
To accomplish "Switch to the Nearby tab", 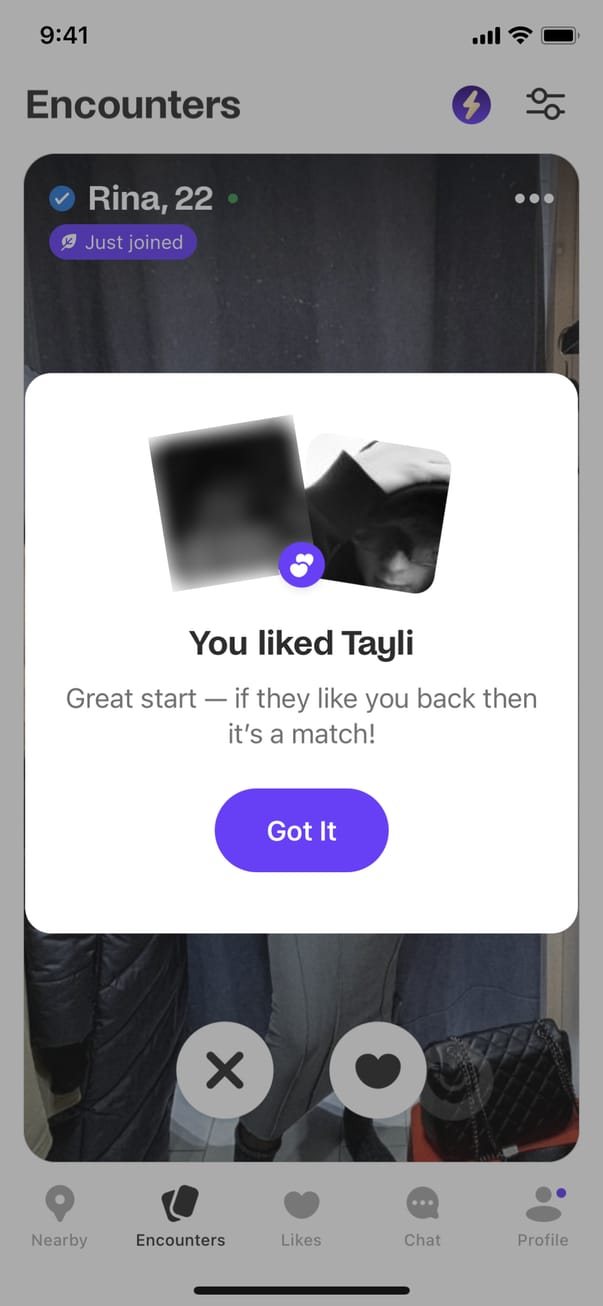I will (x=59, y=1217).
